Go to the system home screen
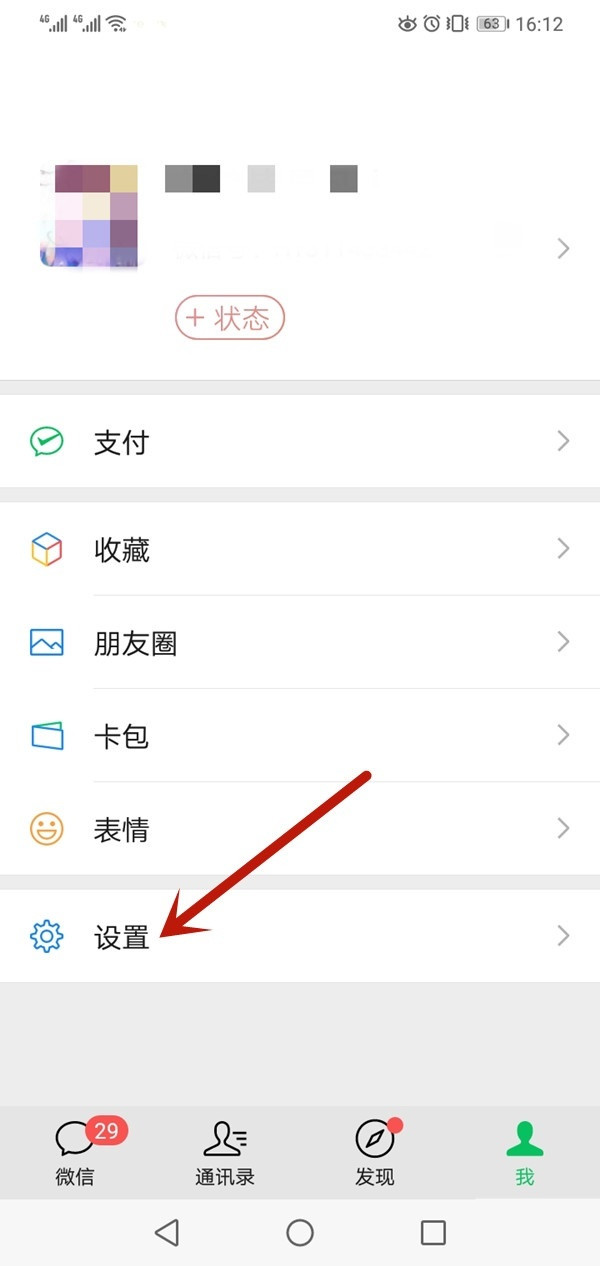600x1266 pixels. pos(300,1233)
